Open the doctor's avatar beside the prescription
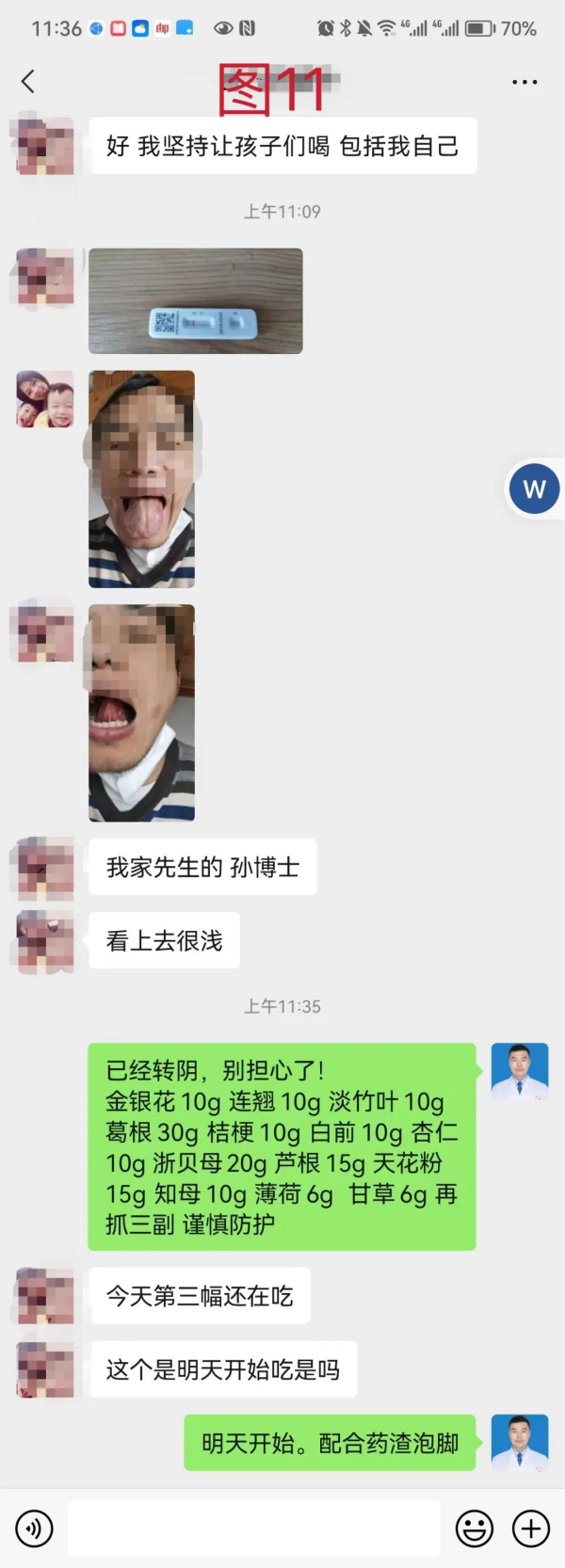The image size is (565, 1568). (520, 1072)
